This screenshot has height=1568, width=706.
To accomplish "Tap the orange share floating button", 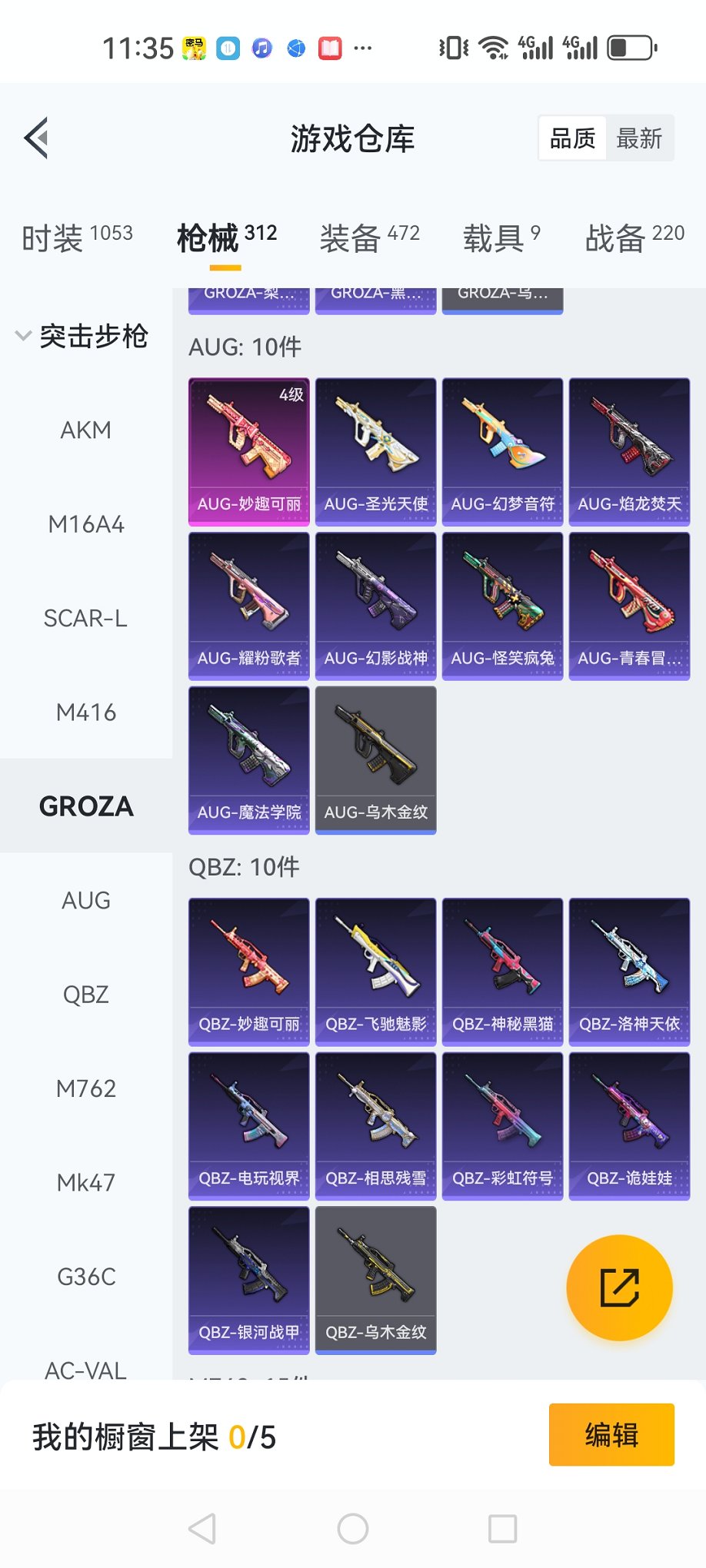I will (x=619, y=1287).
